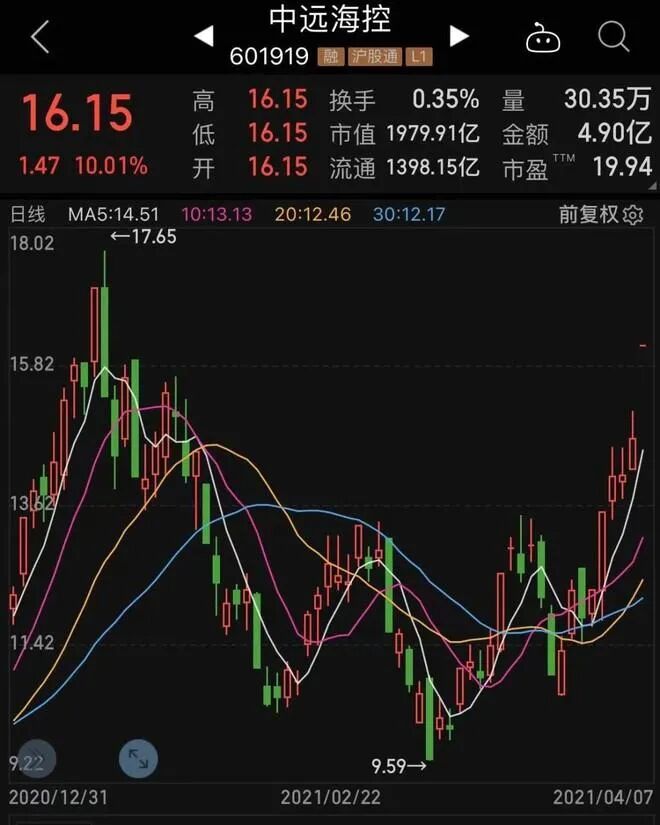
Task: Switch to the next stock
Action: (459, 36)
